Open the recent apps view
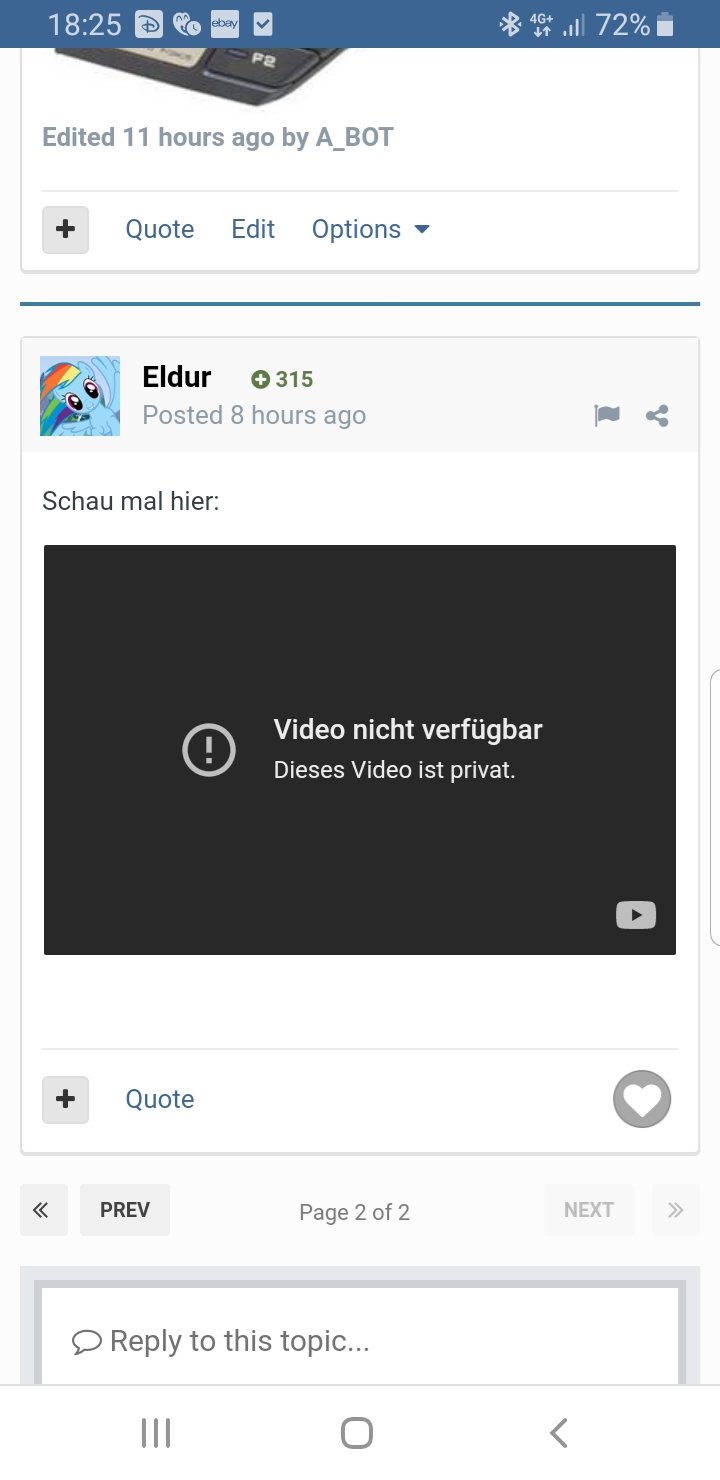This screenshot has width=720, height=1480. tap(156, 1433)
